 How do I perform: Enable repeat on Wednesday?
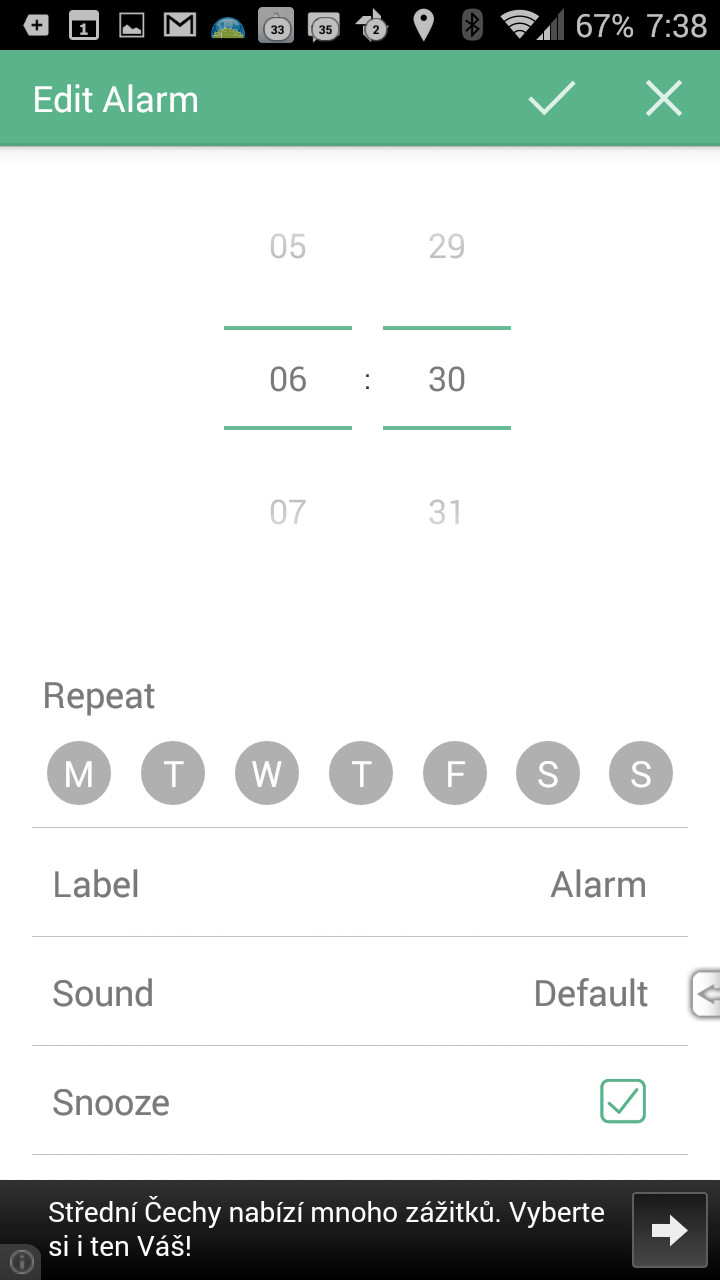click(x=267, y=773)
